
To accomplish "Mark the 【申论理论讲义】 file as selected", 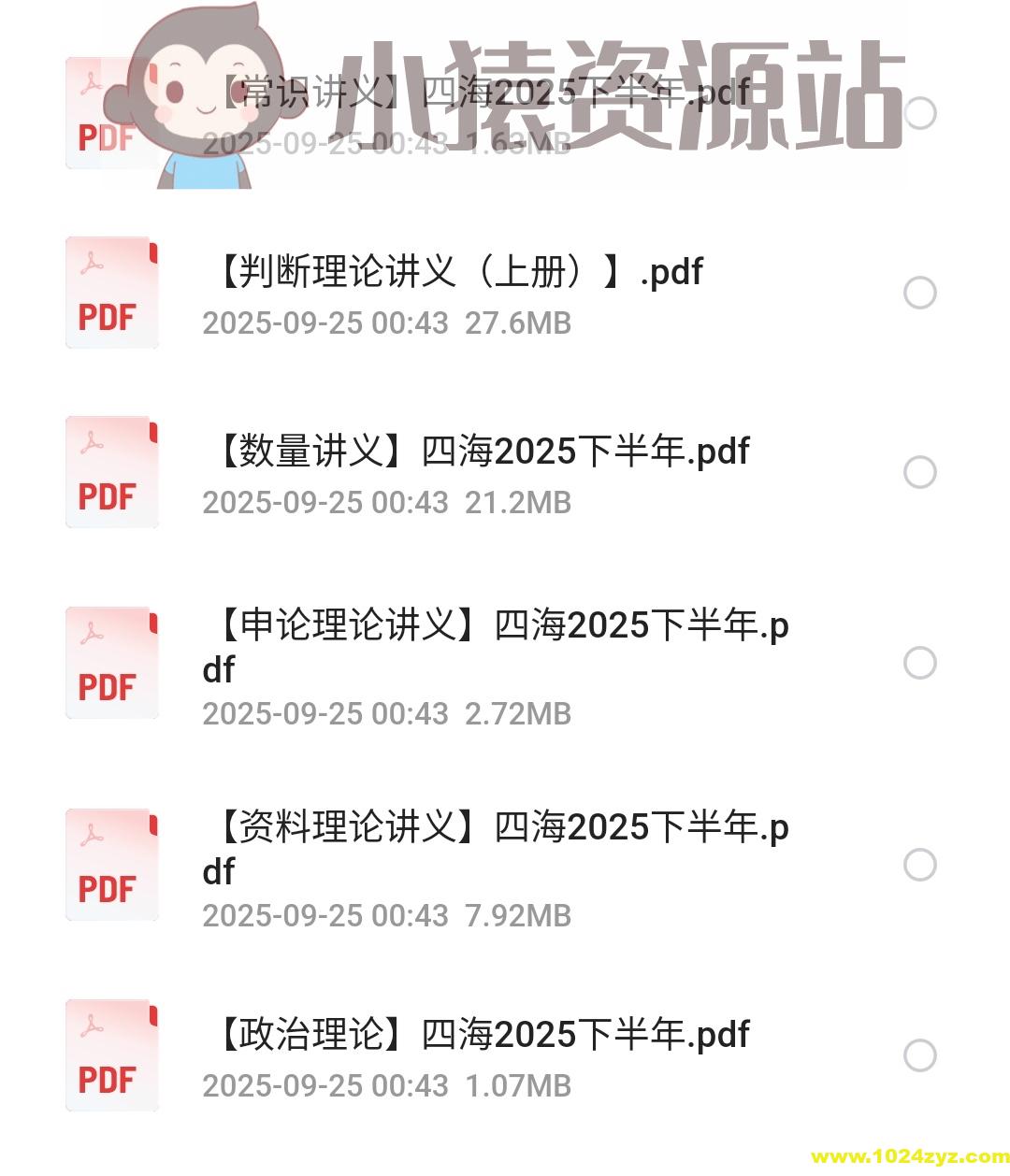I will click(x=920, y=663).
